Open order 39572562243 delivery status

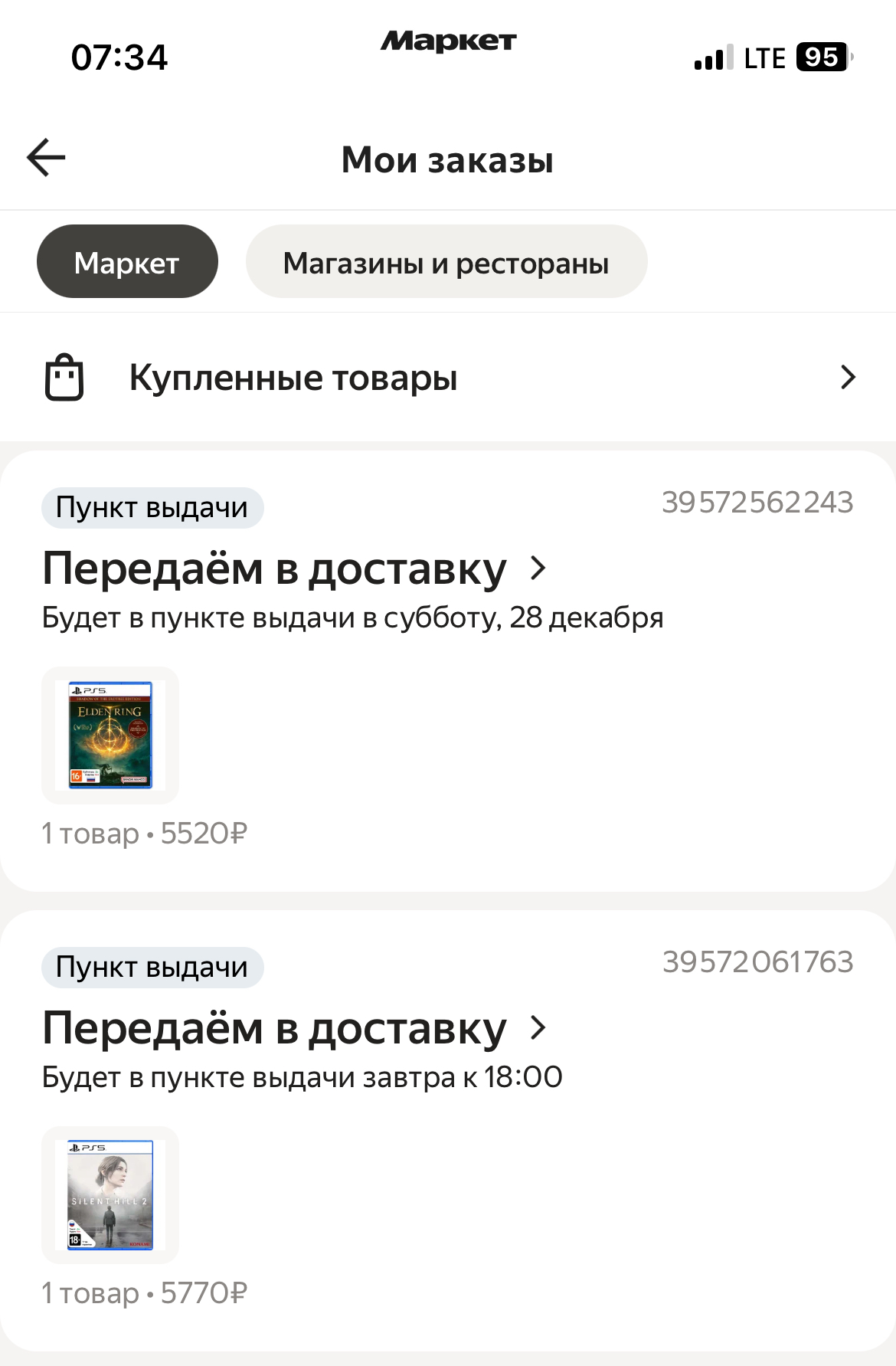tap(295, 569)
